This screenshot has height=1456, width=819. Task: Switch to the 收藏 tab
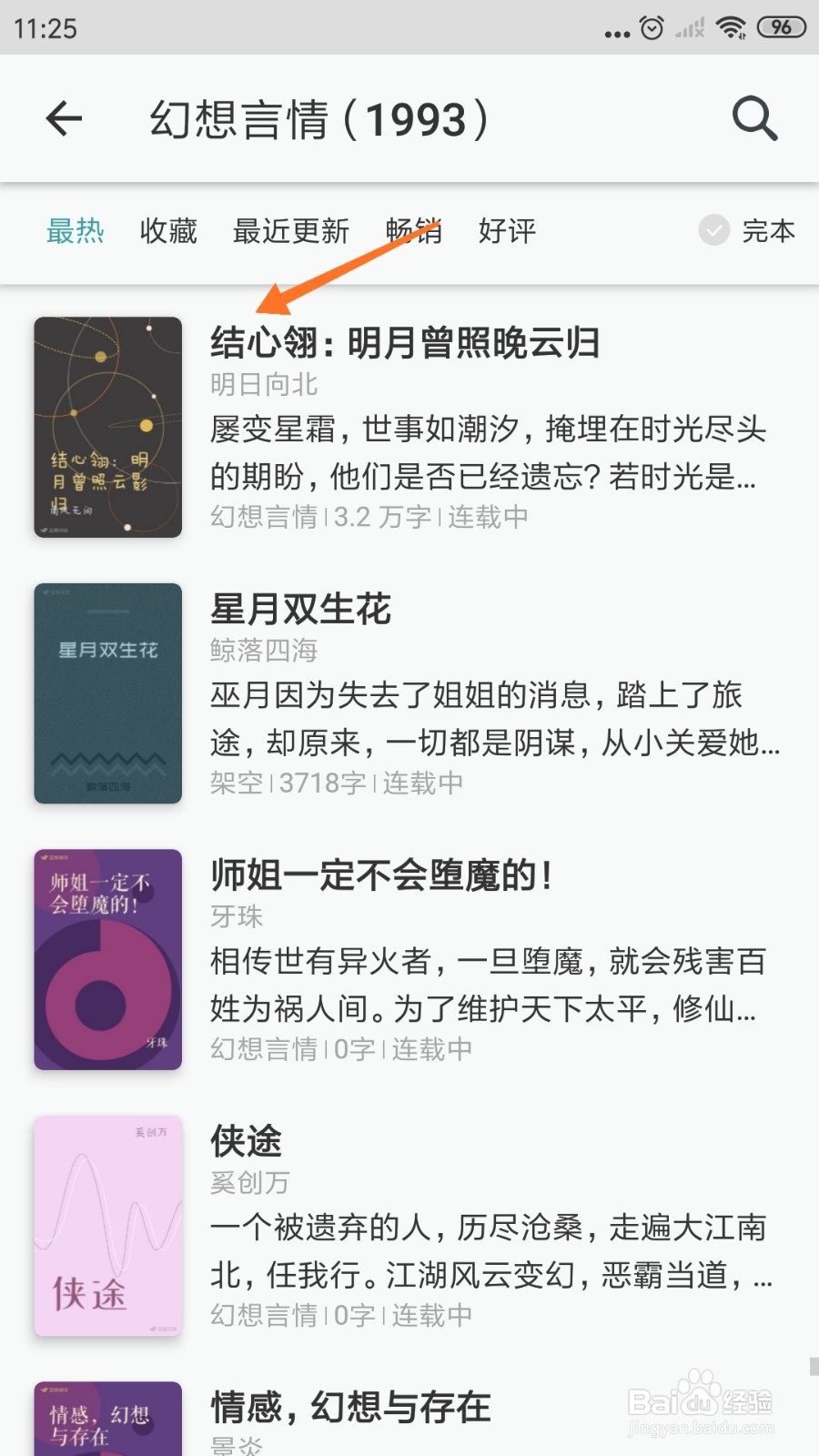coord(167,232)
